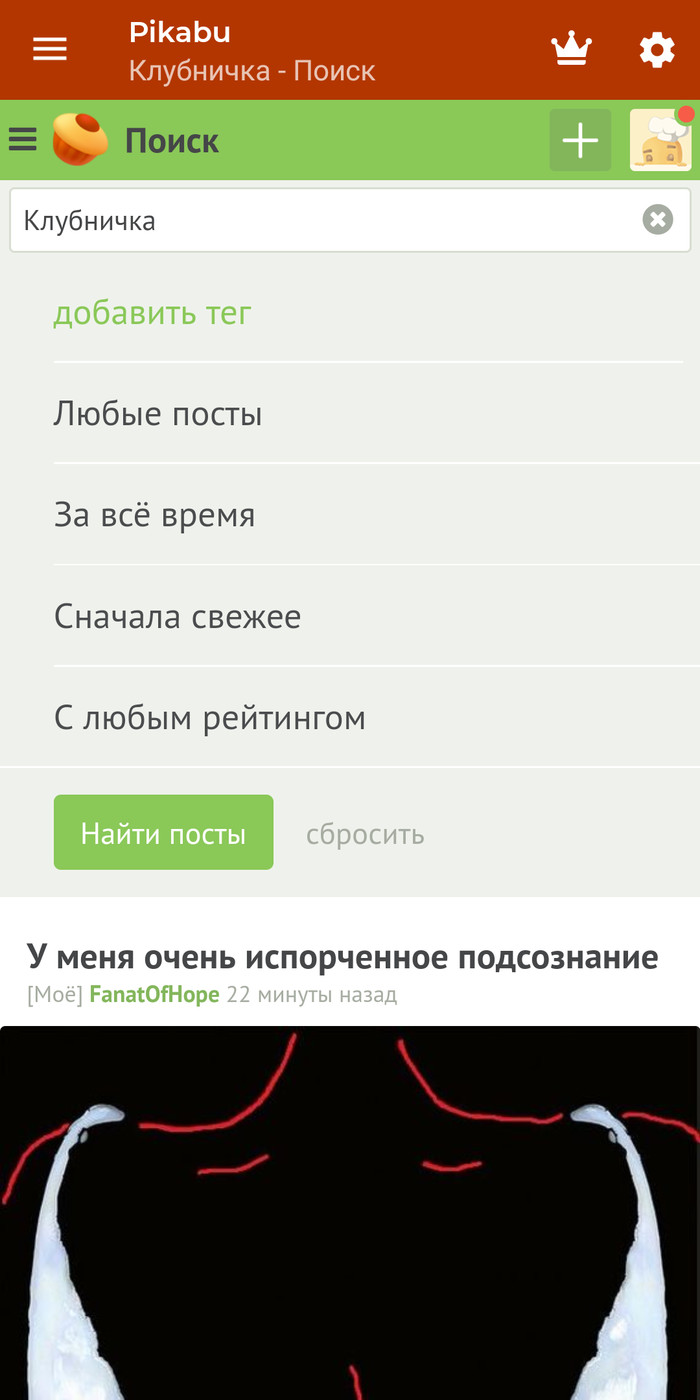This screenshot has width=700, height=1400.
Task: Open settings gear
Action: click(657, 49)
